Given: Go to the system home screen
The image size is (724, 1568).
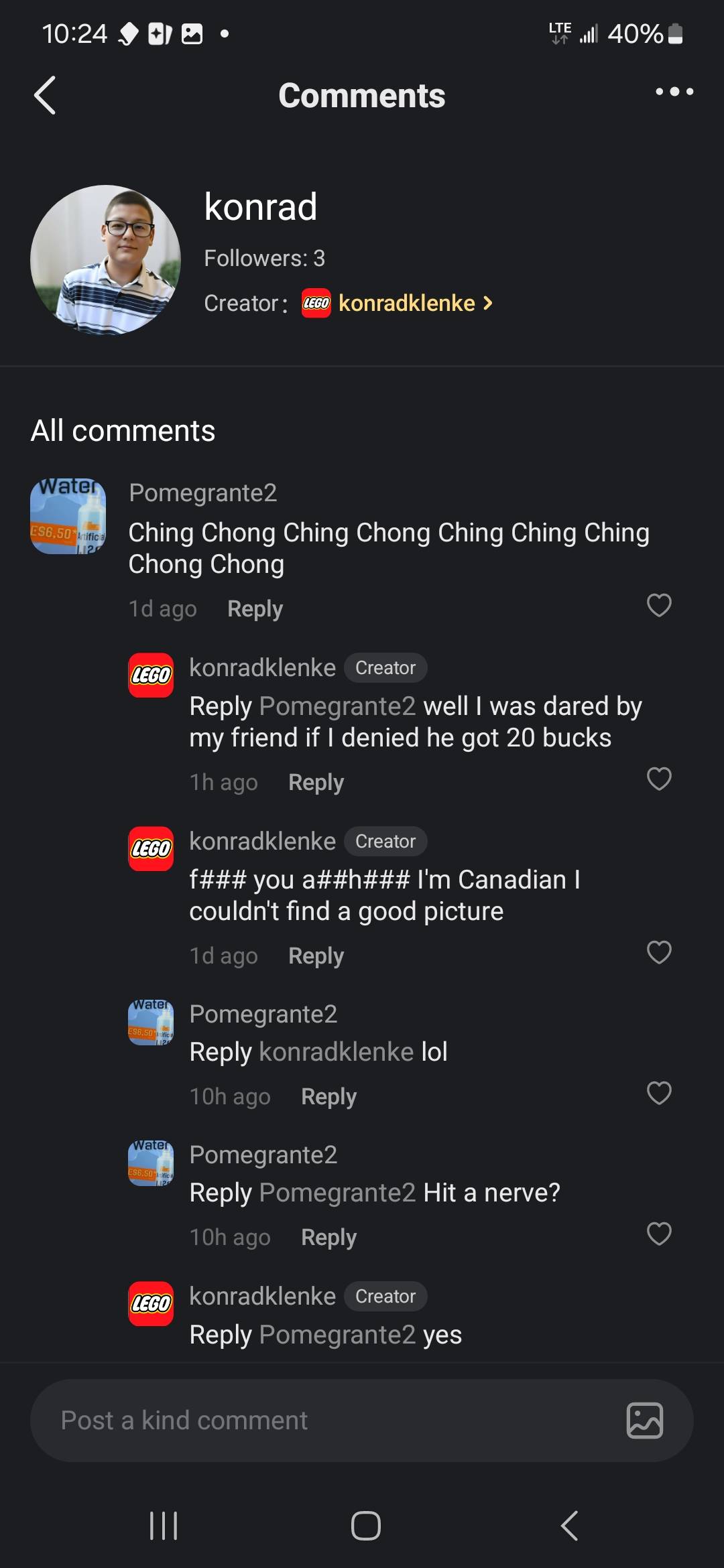Looking at the screenshot, I should pyautogui.click(x=365, y=1526).
